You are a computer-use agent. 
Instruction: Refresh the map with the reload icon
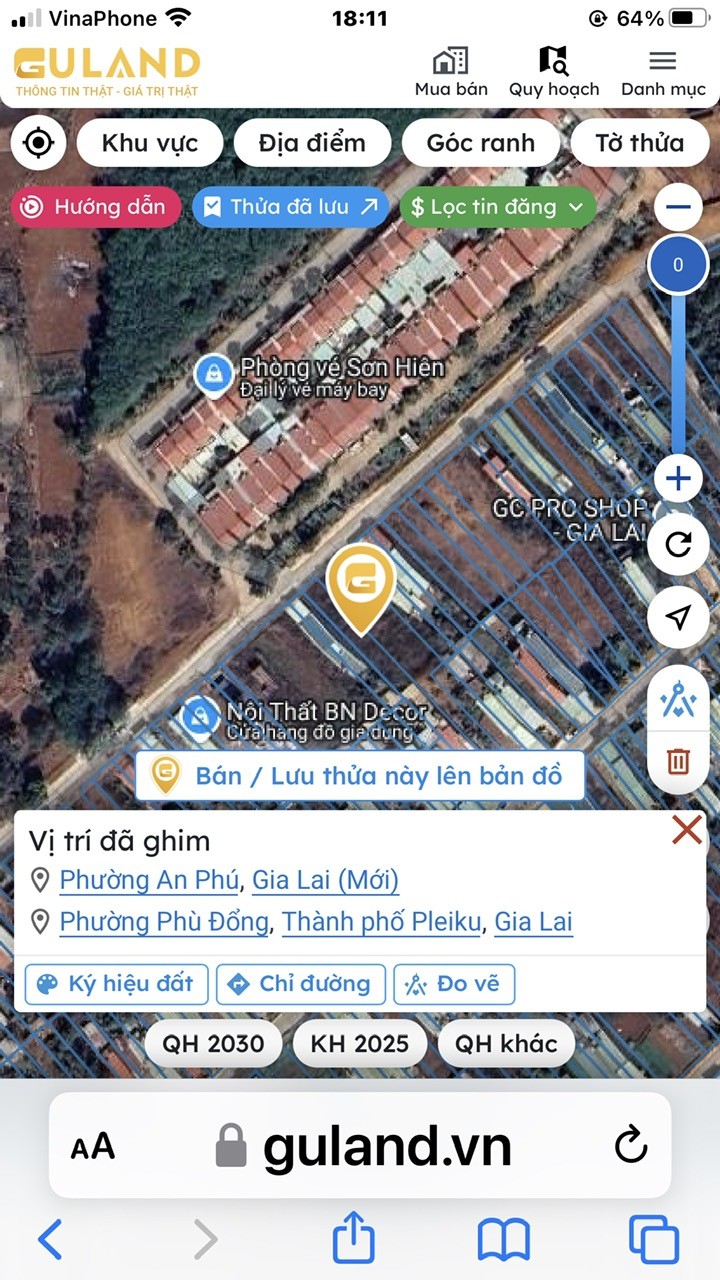678,545
